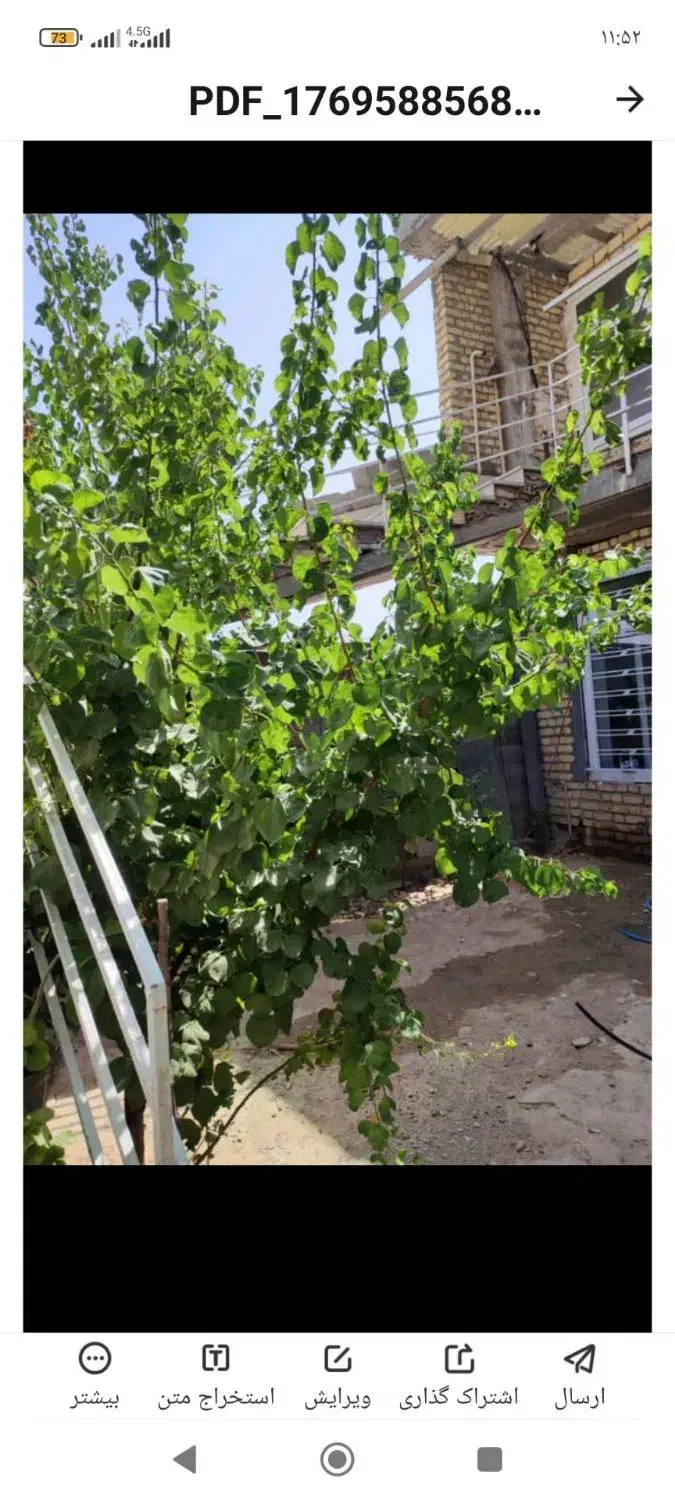This screenshot has width=675, height=1500.
Task: Open the PDF page image
Action: coord(337,688)
